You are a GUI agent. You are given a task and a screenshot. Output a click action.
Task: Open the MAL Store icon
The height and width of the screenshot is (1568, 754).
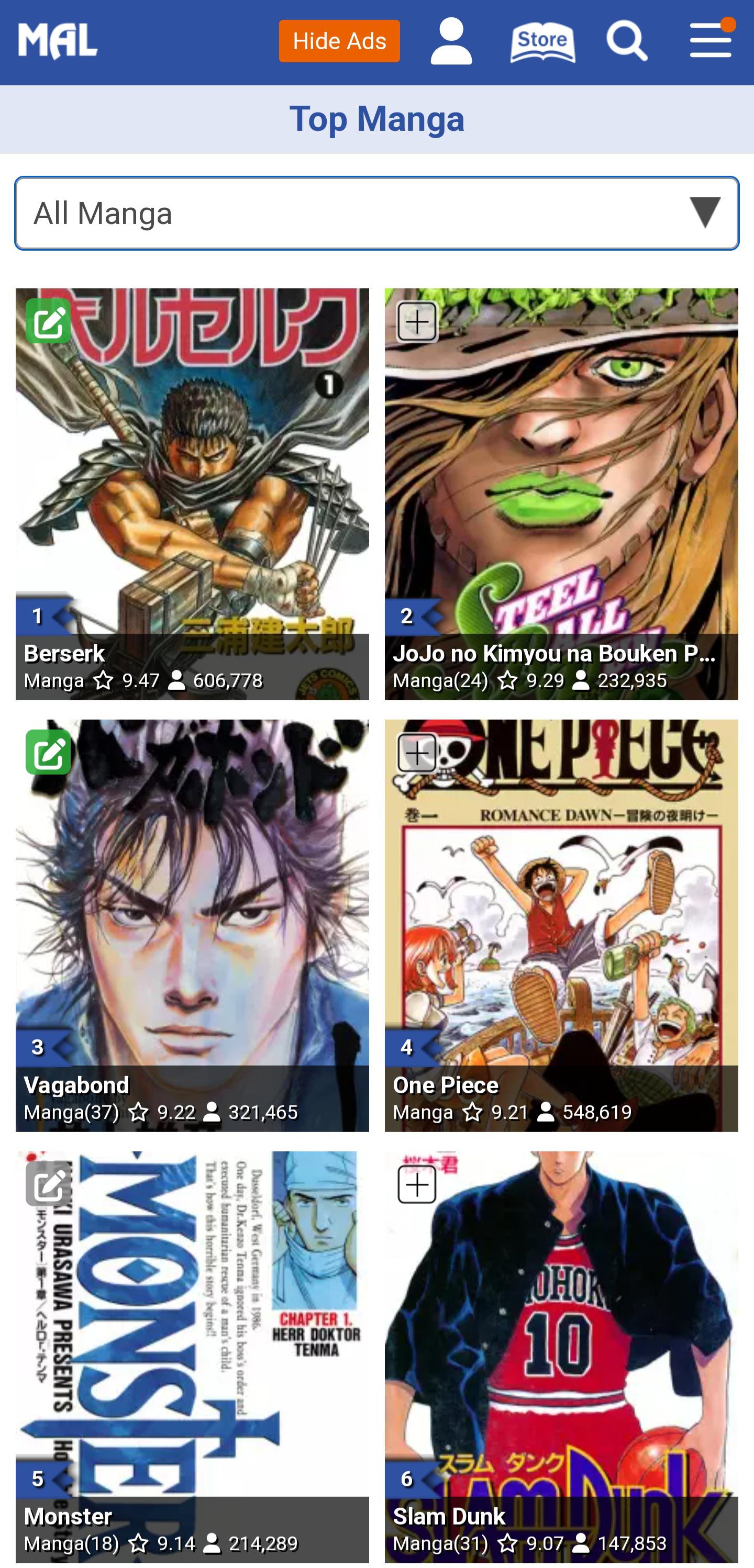541,41
